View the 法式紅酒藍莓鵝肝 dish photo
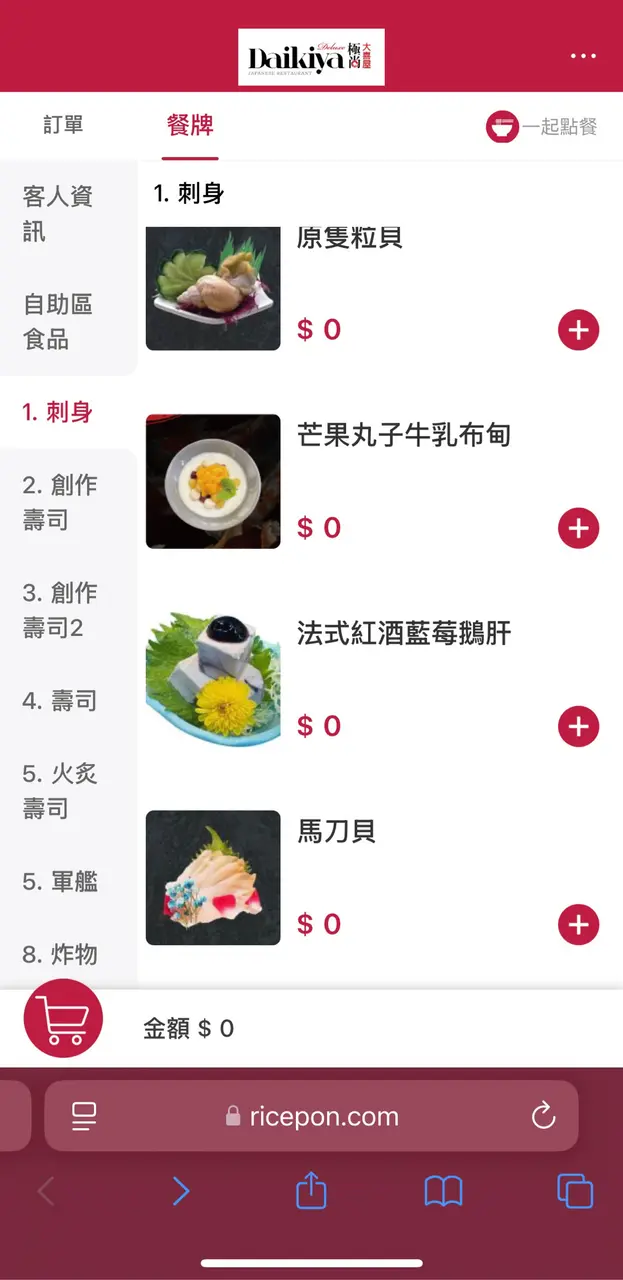Image resolution: width=623 pixels, height=1280 pixels. coord(213,680)
